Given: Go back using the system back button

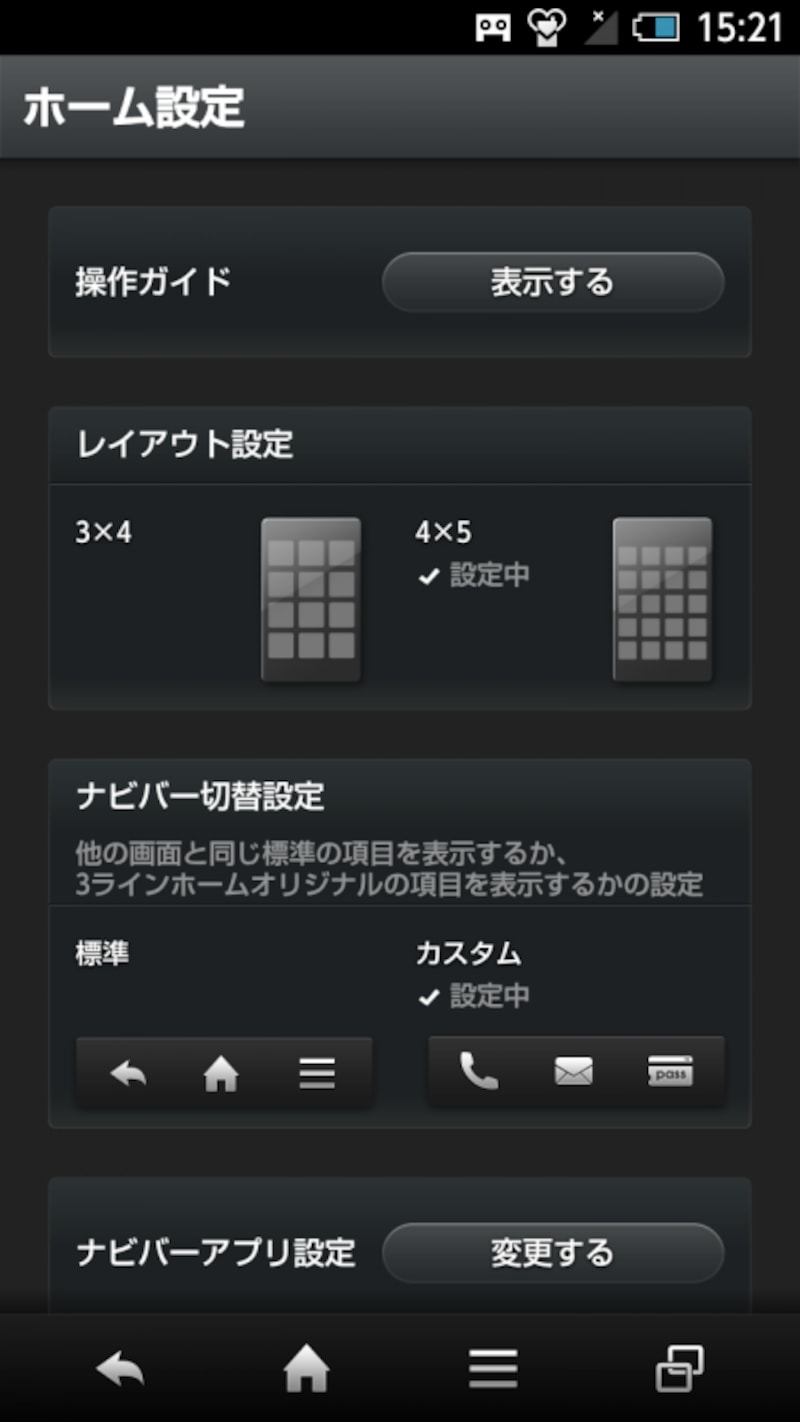Looking at the screenshot, I should (120, 1368).
